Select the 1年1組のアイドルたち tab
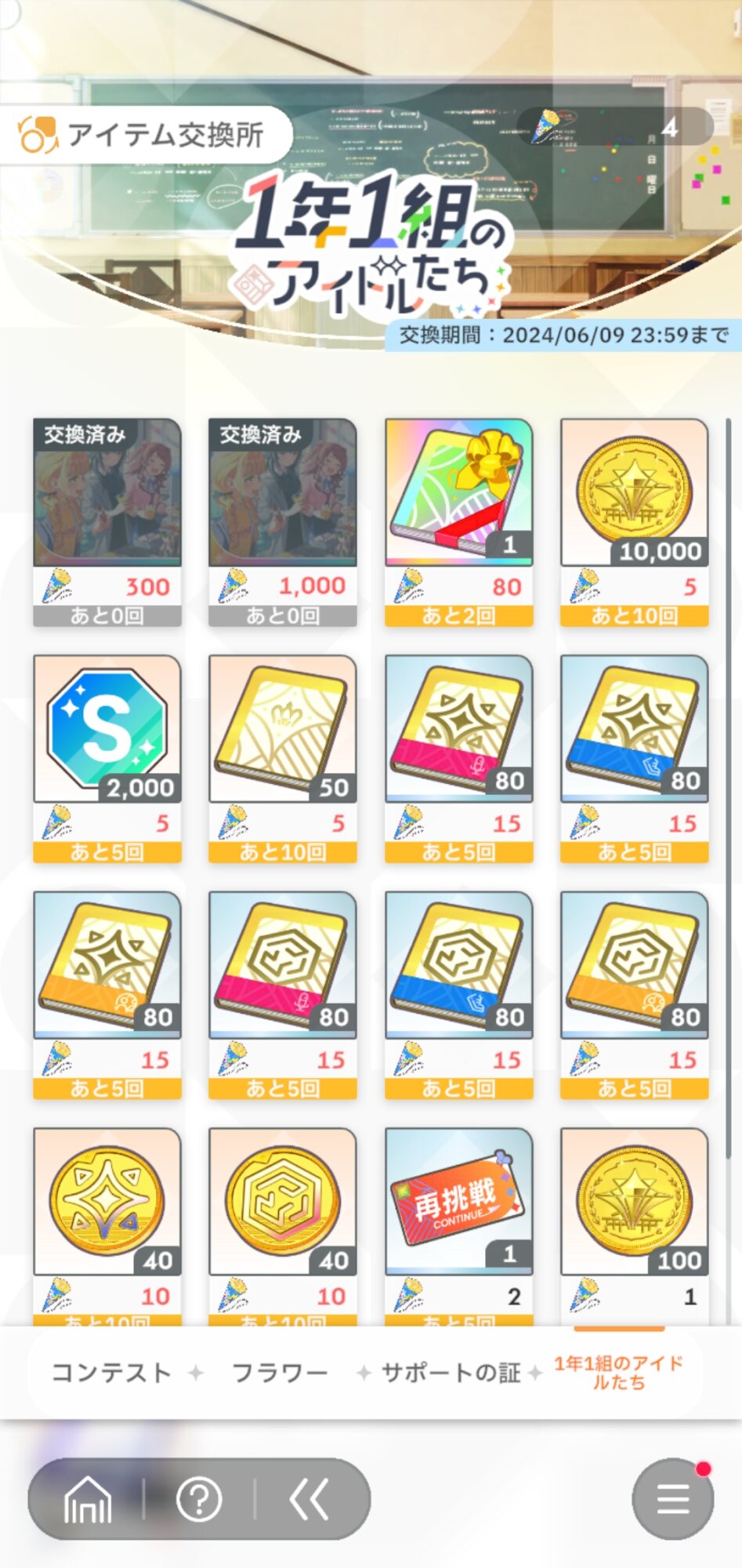 (618, 1373)
